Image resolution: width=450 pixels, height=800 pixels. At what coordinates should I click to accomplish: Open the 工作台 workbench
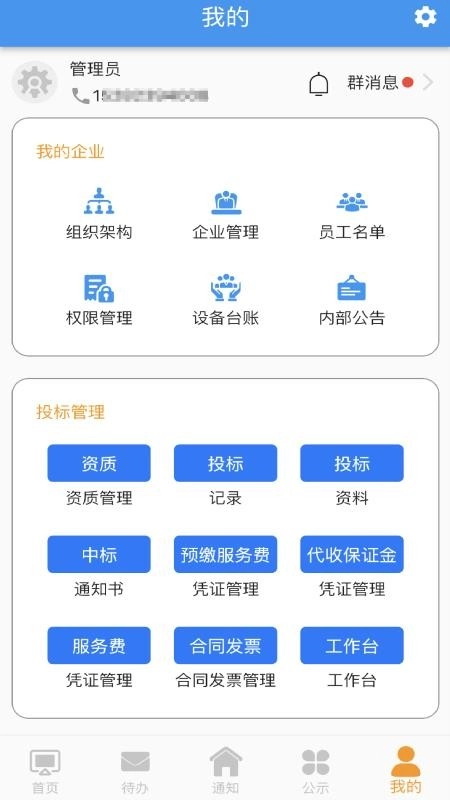coord(352,646)
